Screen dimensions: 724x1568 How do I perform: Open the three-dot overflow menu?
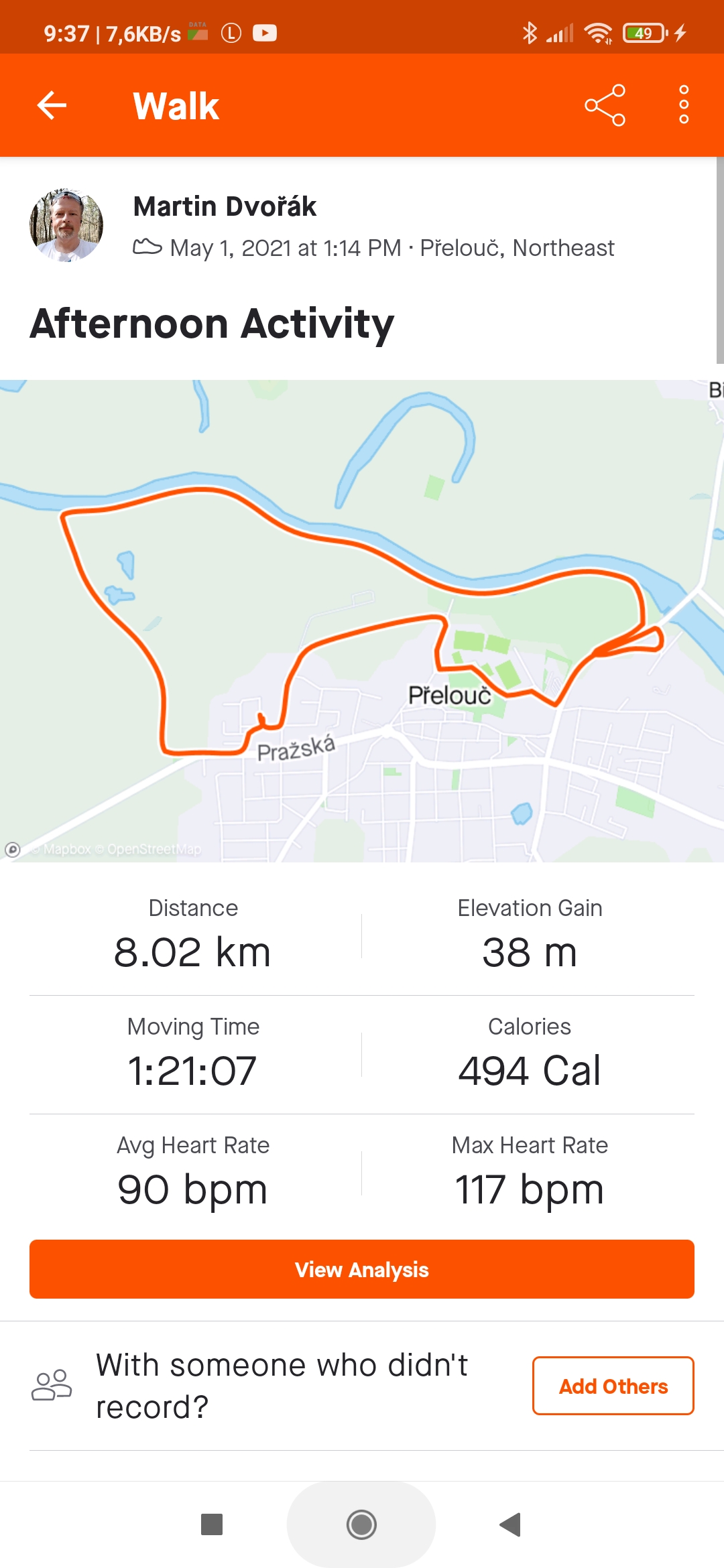click(x=684, y=105)
